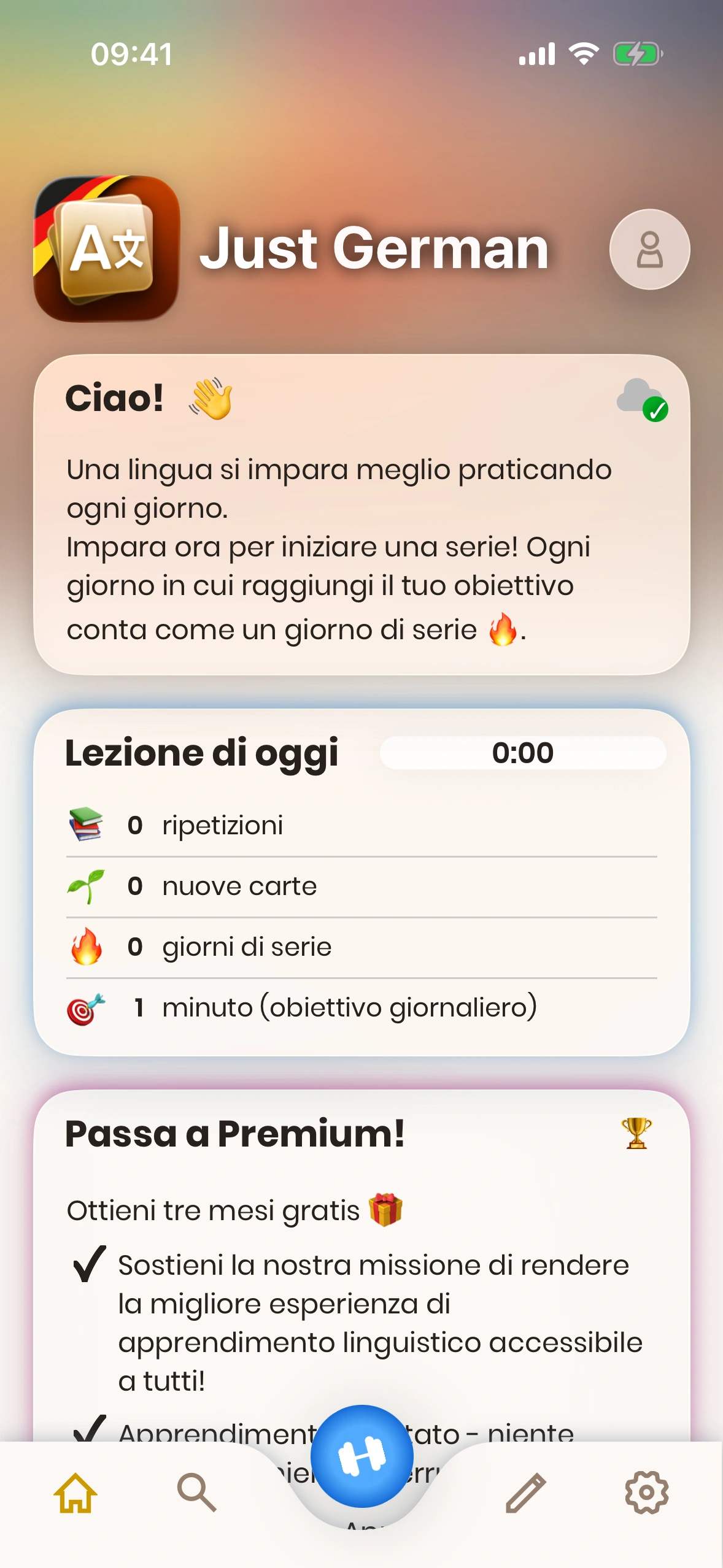Open the pencil edit tab
Screen dimensions: 723x1568
click(526, 1493)
